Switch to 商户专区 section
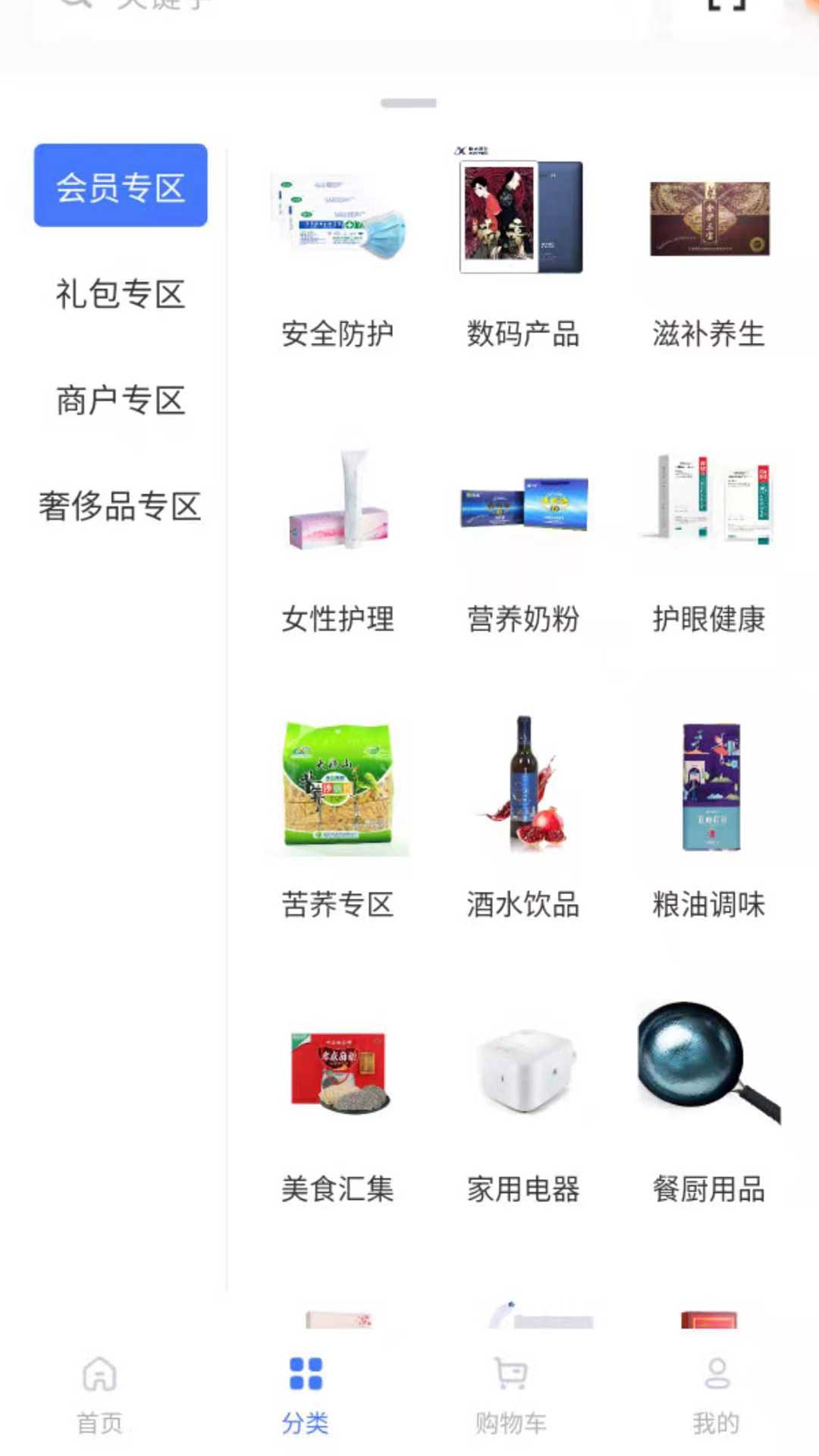 pos(121,400)
